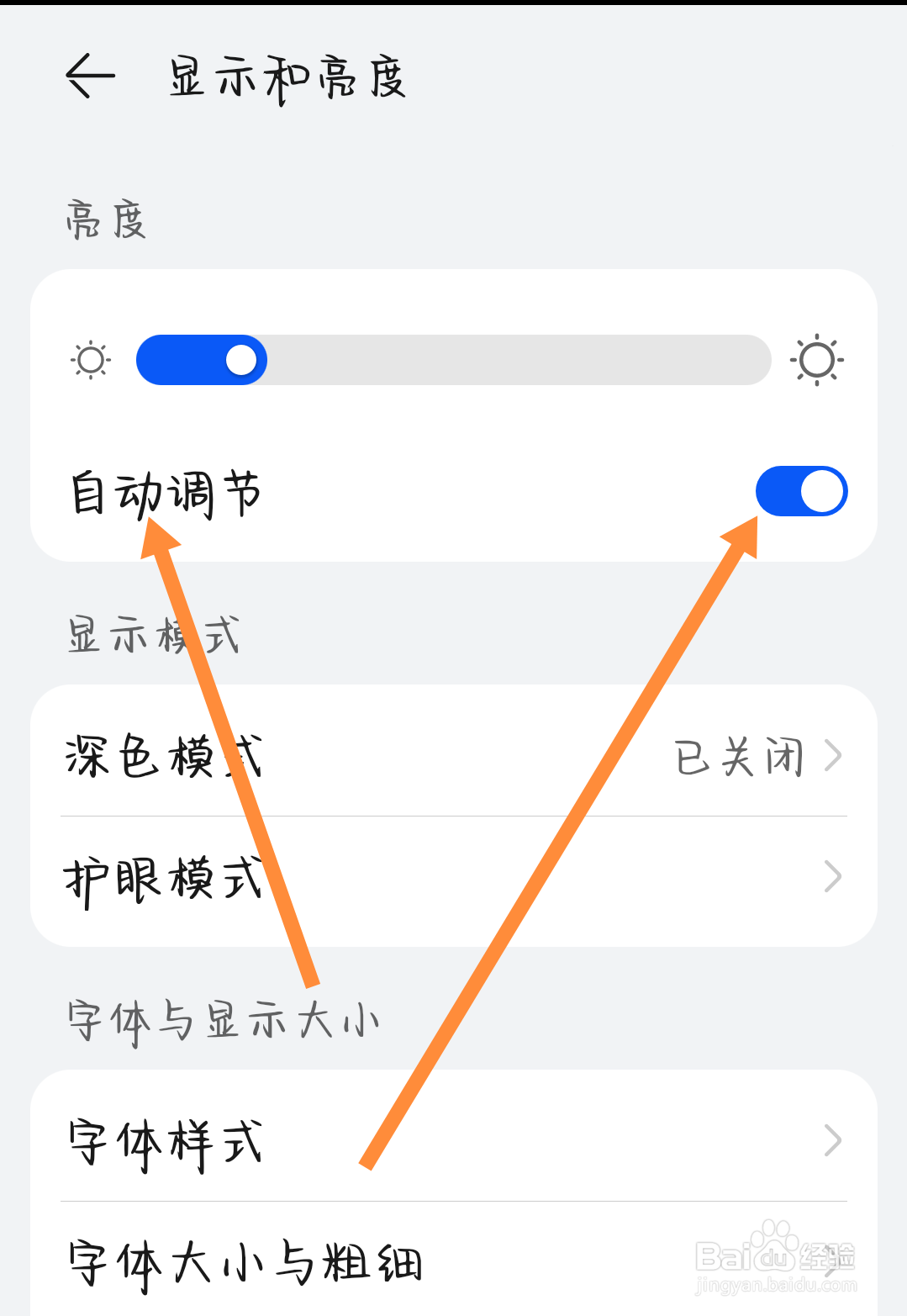The width and height of the screenshot is (907, 1316).
Task: Open the 护眼模式 settings entry
Action: pyautogui.click(x=164, y=877)
